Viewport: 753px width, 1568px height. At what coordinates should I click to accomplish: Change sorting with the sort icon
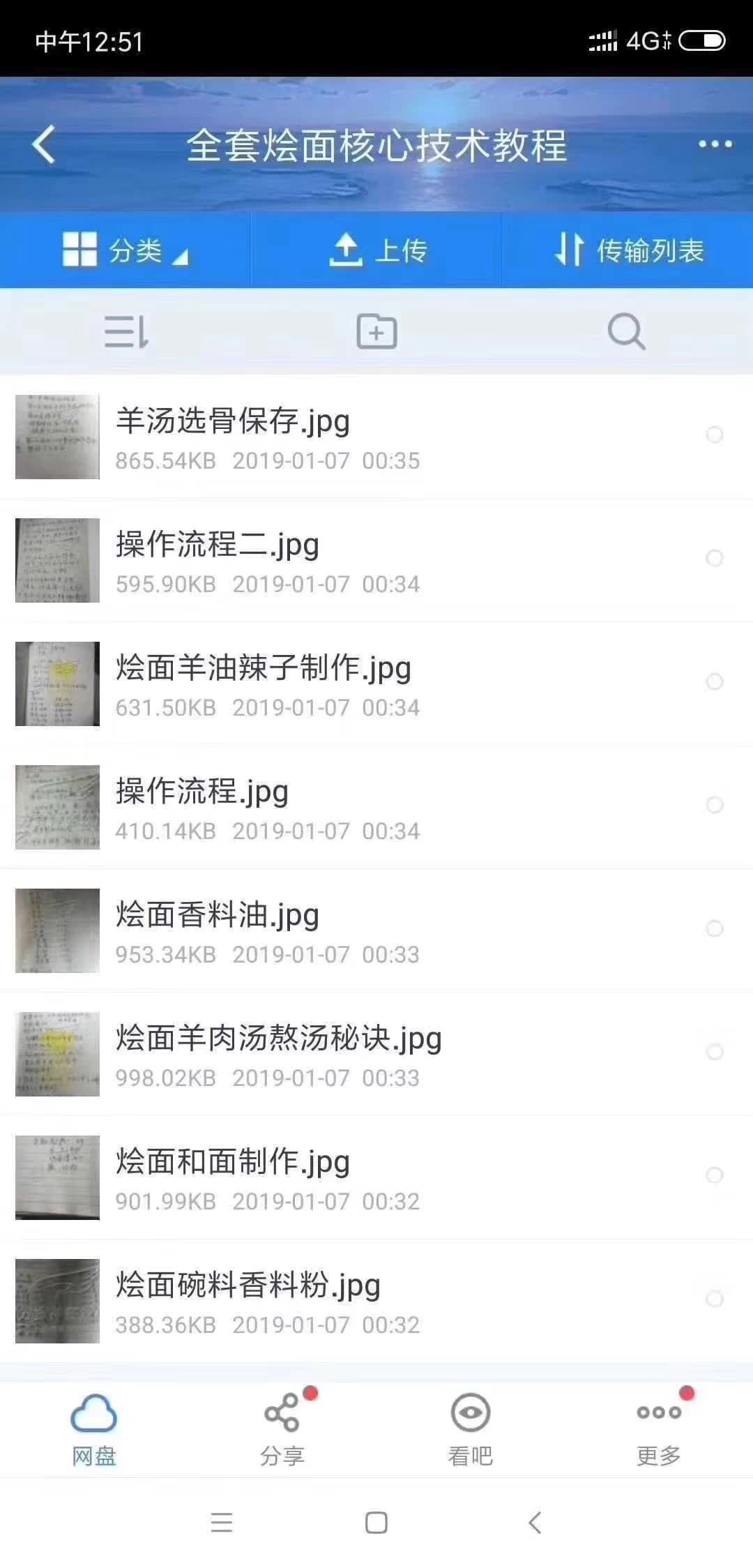click(128, 333)
